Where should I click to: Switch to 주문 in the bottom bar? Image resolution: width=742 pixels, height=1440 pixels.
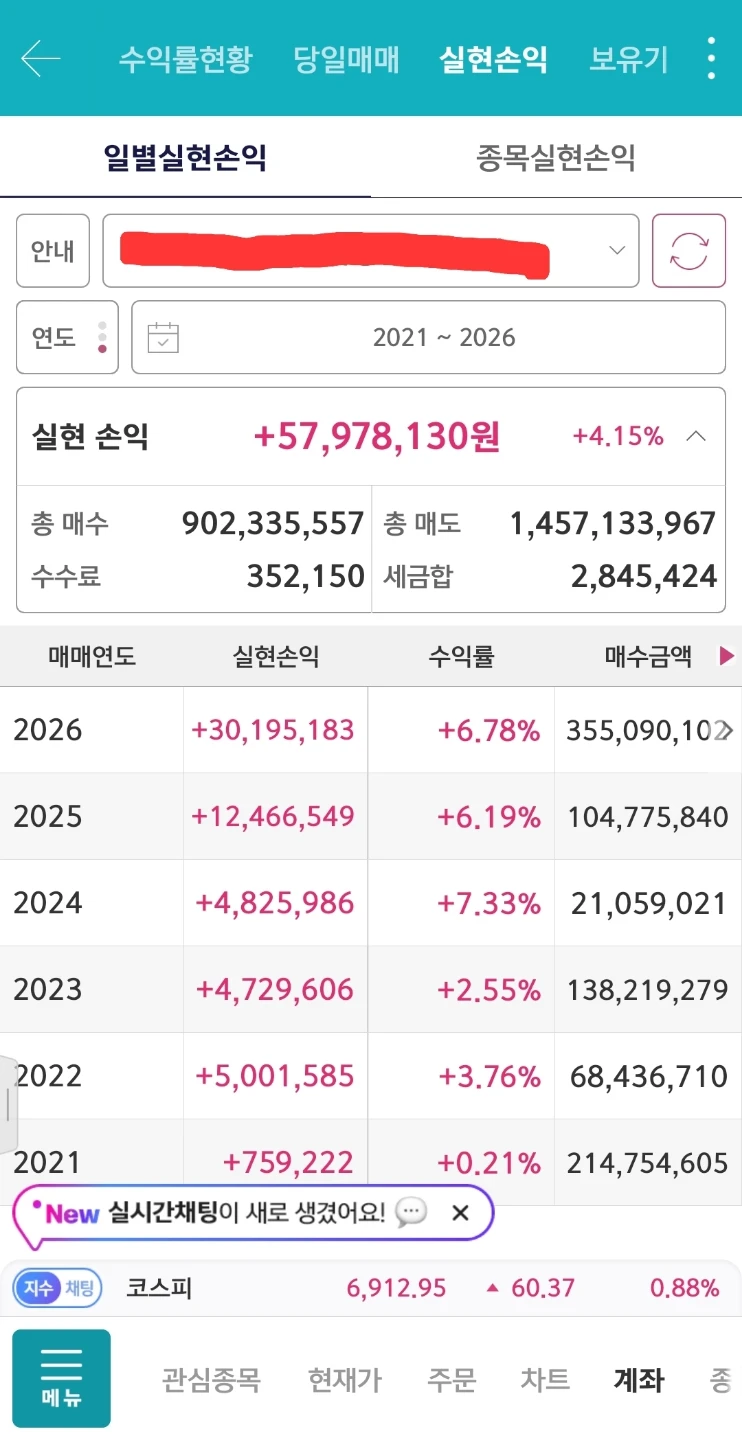point(452,1381)
